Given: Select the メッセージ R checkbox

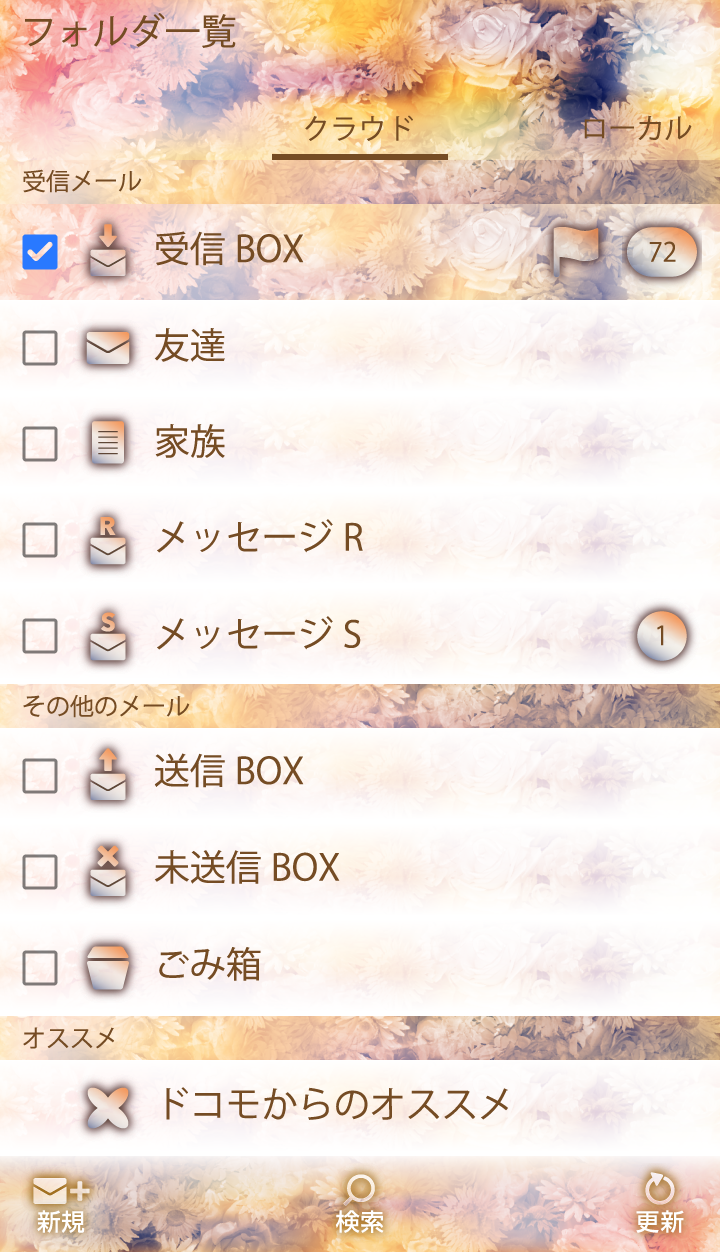Looking at the screenshot, I should (40, 540).
